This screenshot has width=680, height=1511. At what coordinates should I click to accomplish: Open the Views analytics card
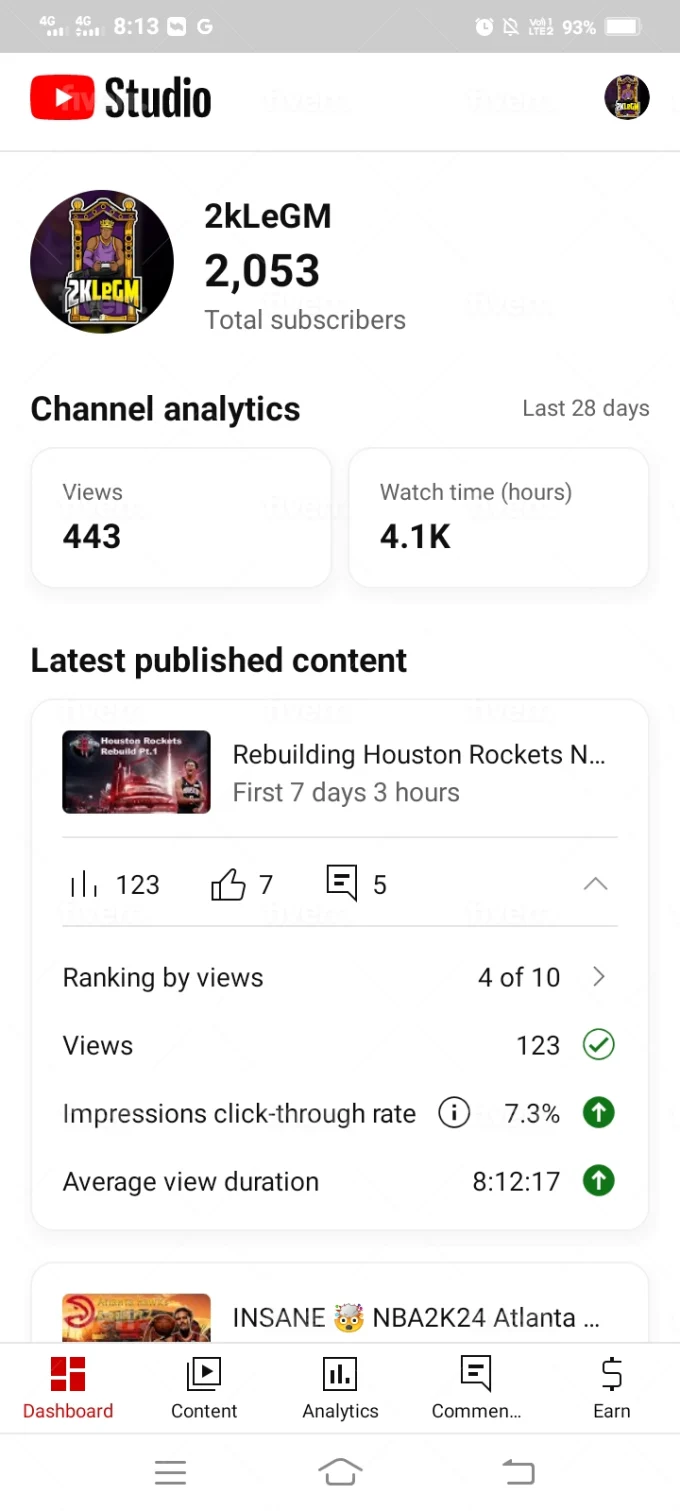click(181, 517)
